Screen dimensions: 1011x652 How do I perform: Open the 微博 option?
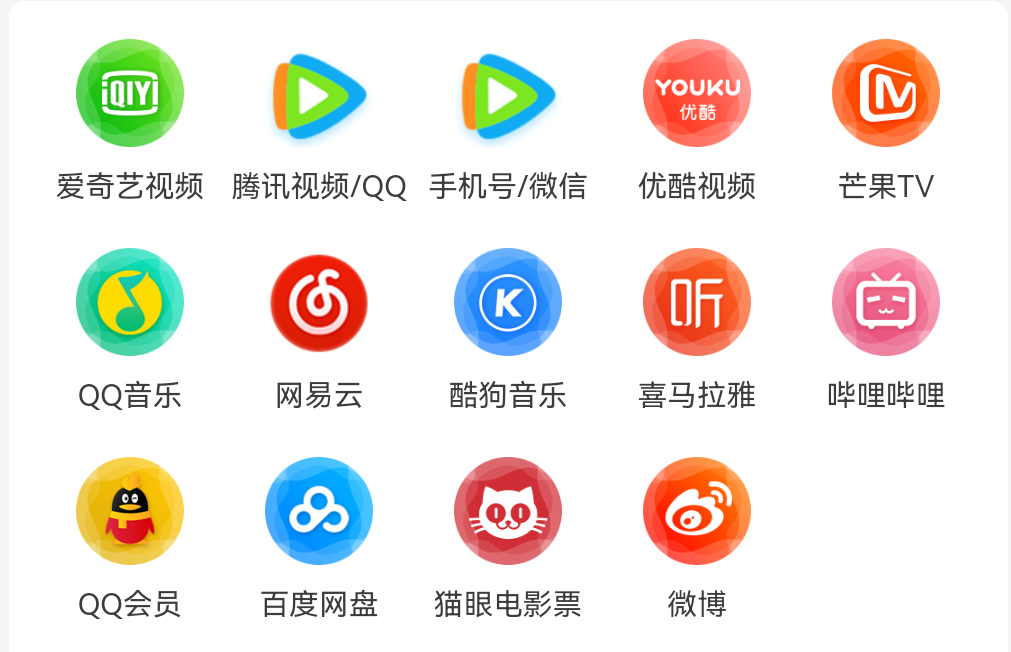click(697, 511)
